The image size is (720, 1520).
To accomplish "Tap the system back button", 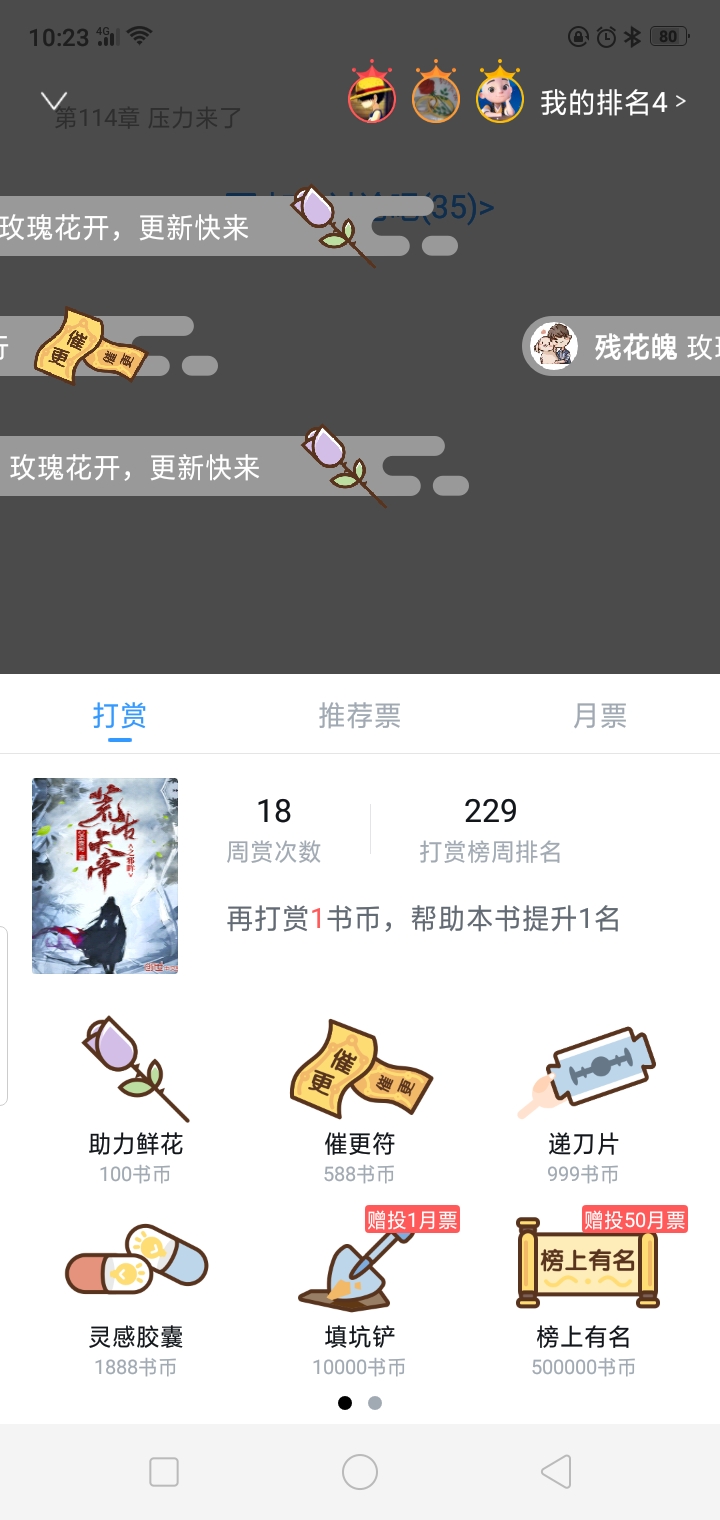I will pos(556,1472).
